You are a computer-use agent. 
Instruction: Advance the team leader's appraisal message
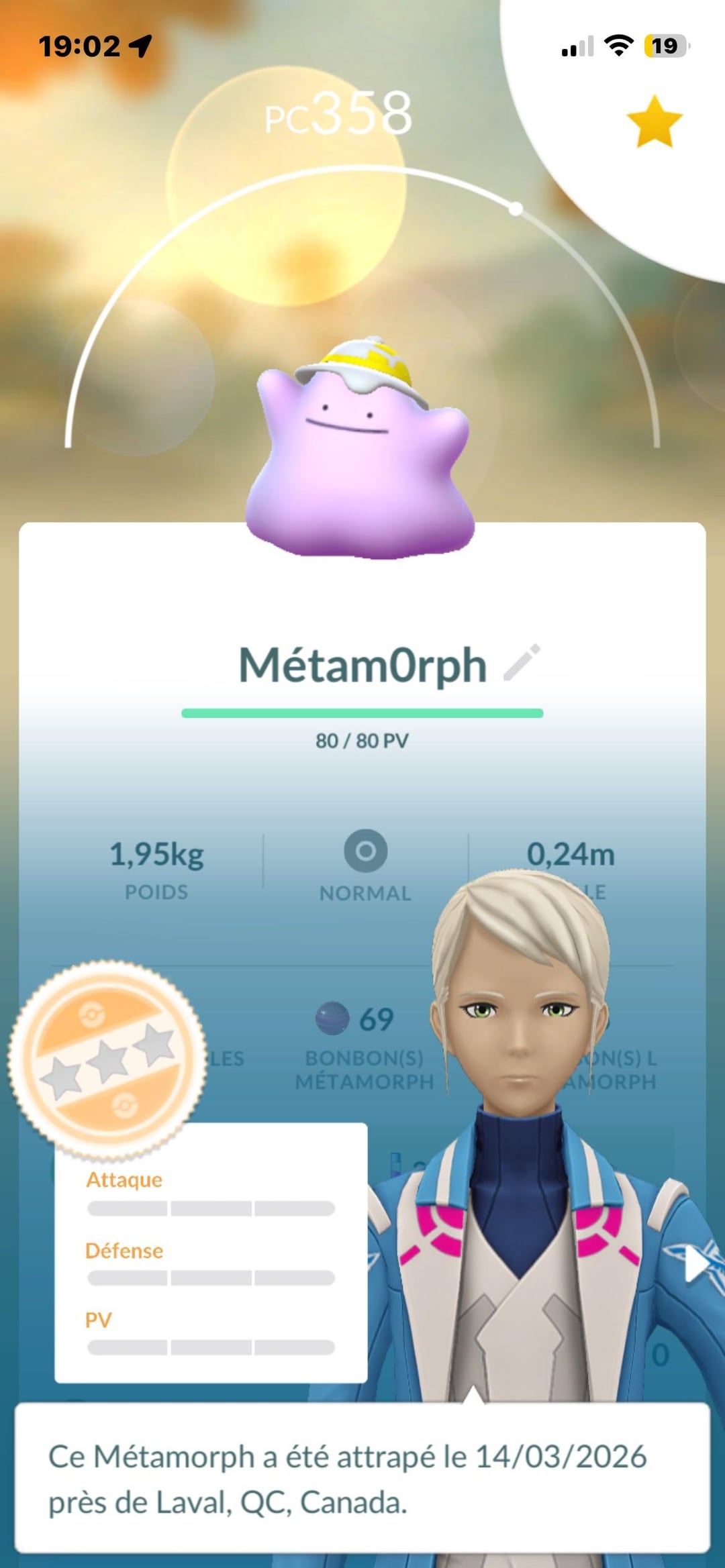coord(362,1479)
